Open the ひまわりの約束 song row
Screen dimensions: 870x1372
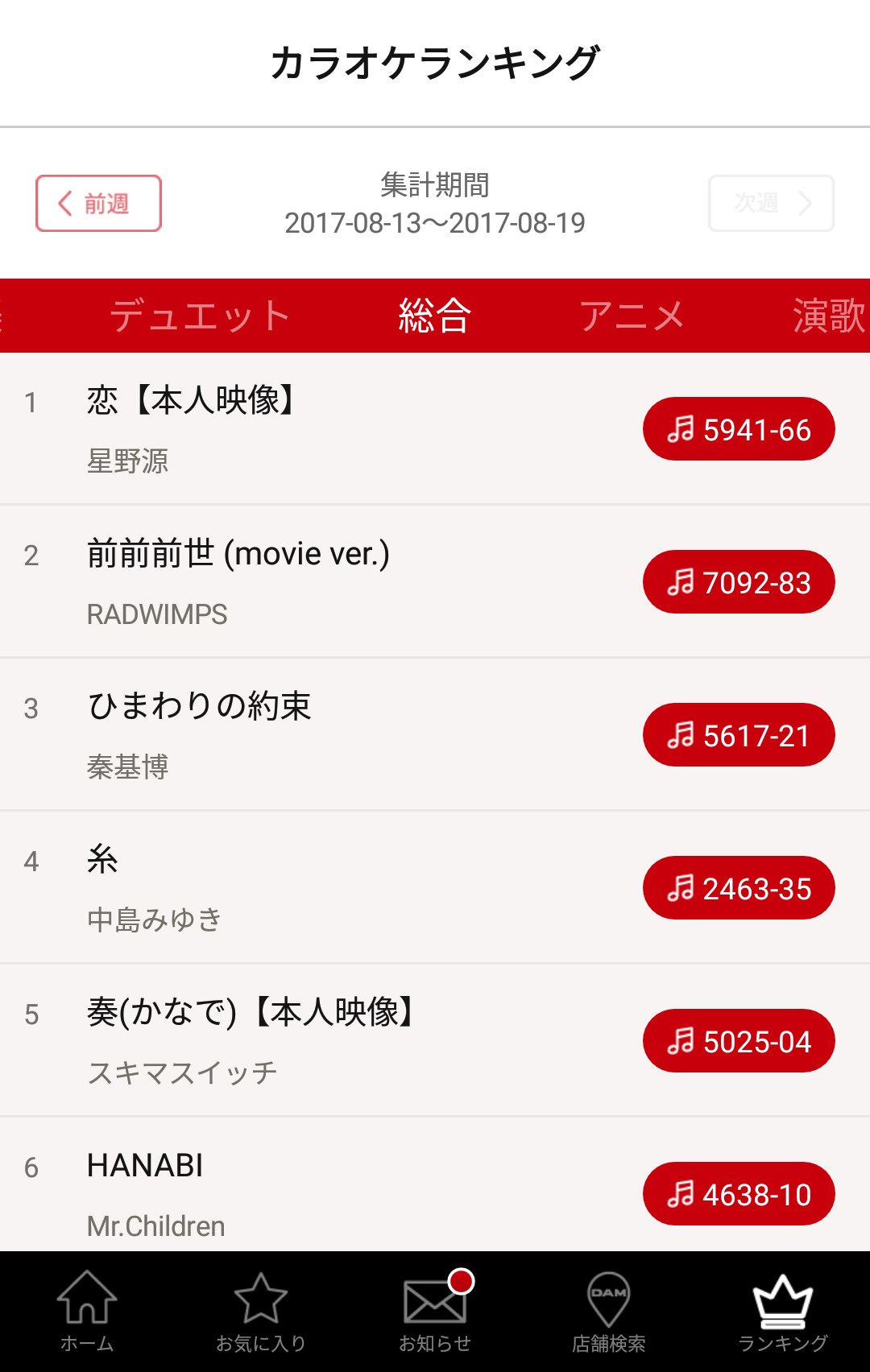point(322,735)
